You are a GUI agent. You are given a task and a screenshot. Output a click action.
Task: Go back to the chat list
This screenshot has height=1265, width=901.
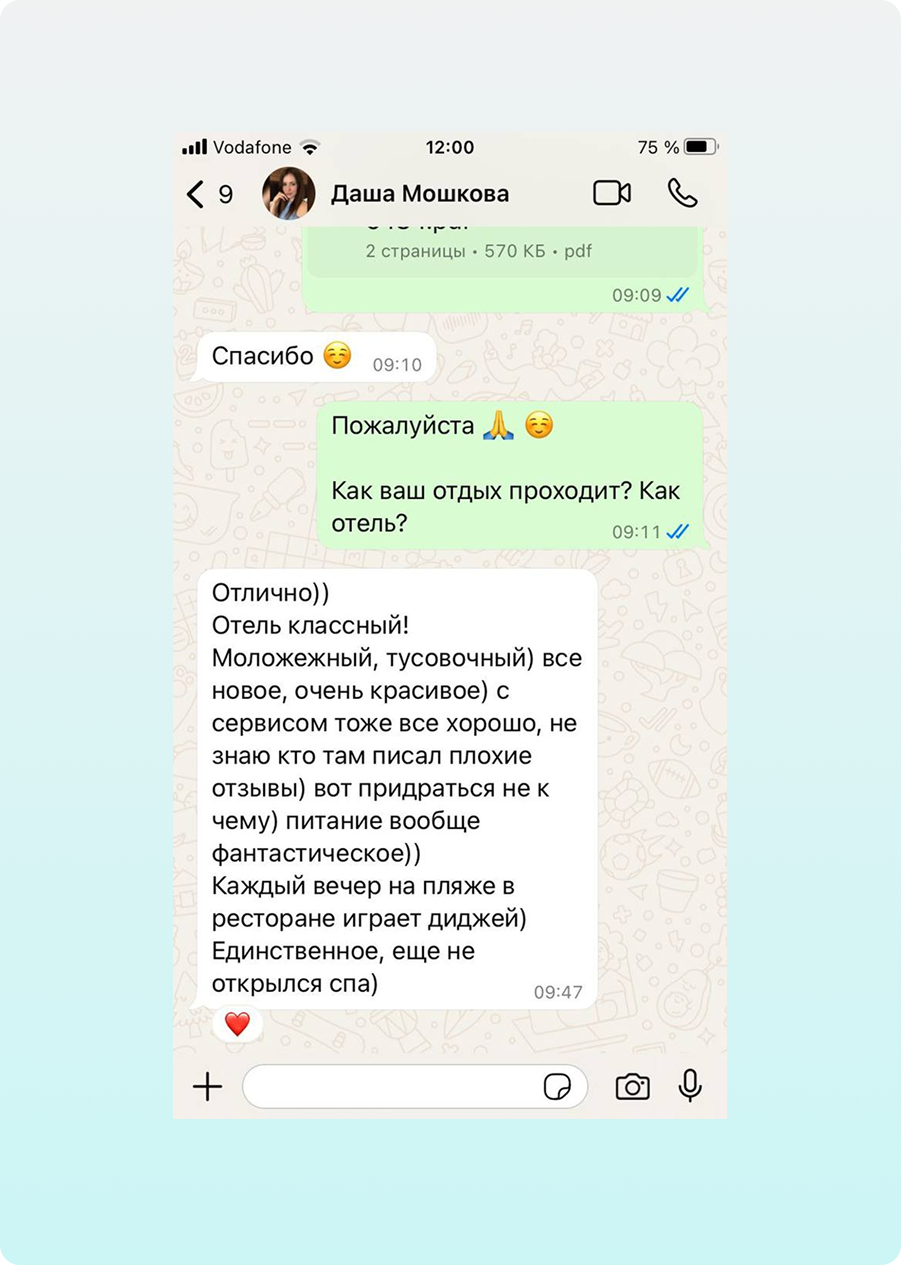pyautogui.click(x=196, y=194)
